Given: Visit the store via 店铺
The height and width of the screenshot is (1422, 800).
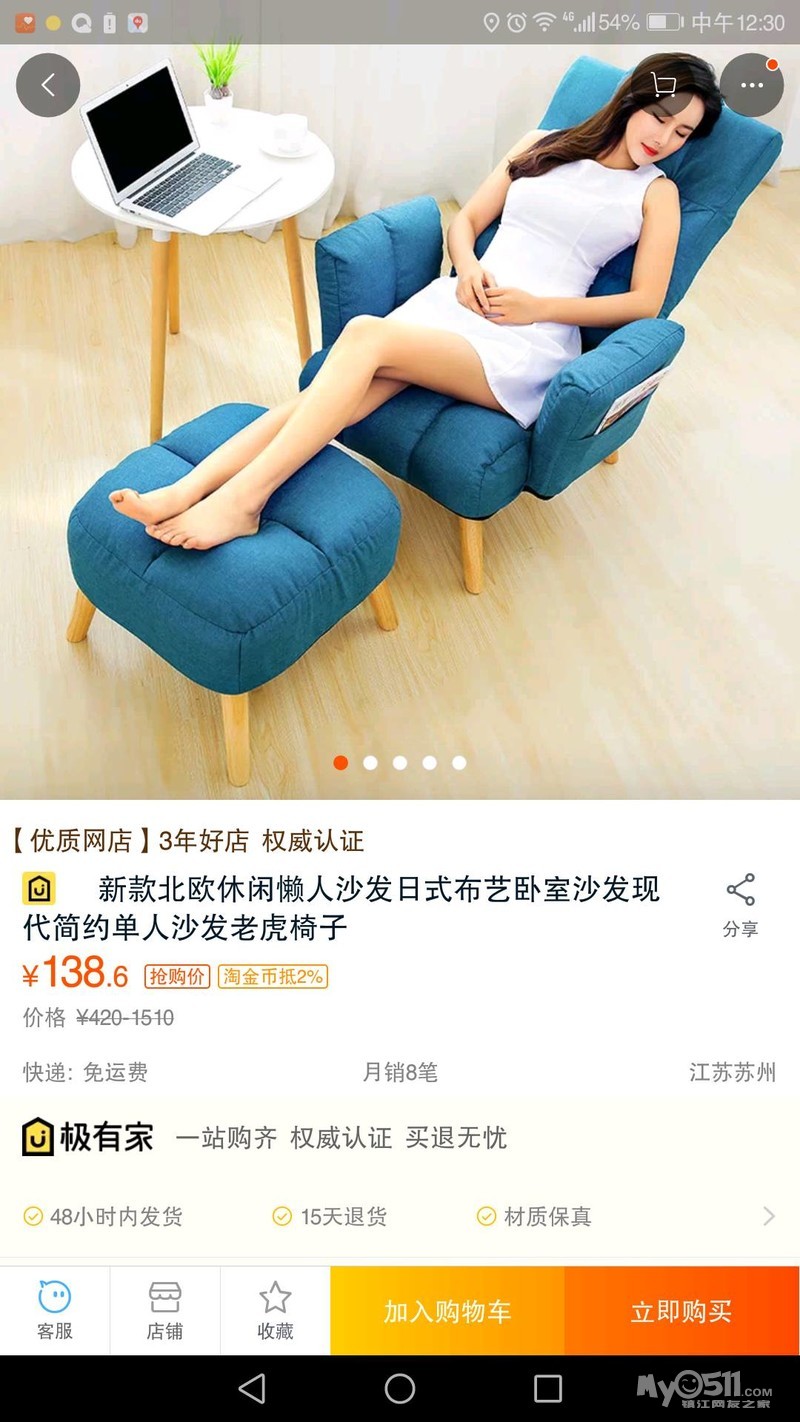Looking at the screenshot, I should [x=165, y=1310].
